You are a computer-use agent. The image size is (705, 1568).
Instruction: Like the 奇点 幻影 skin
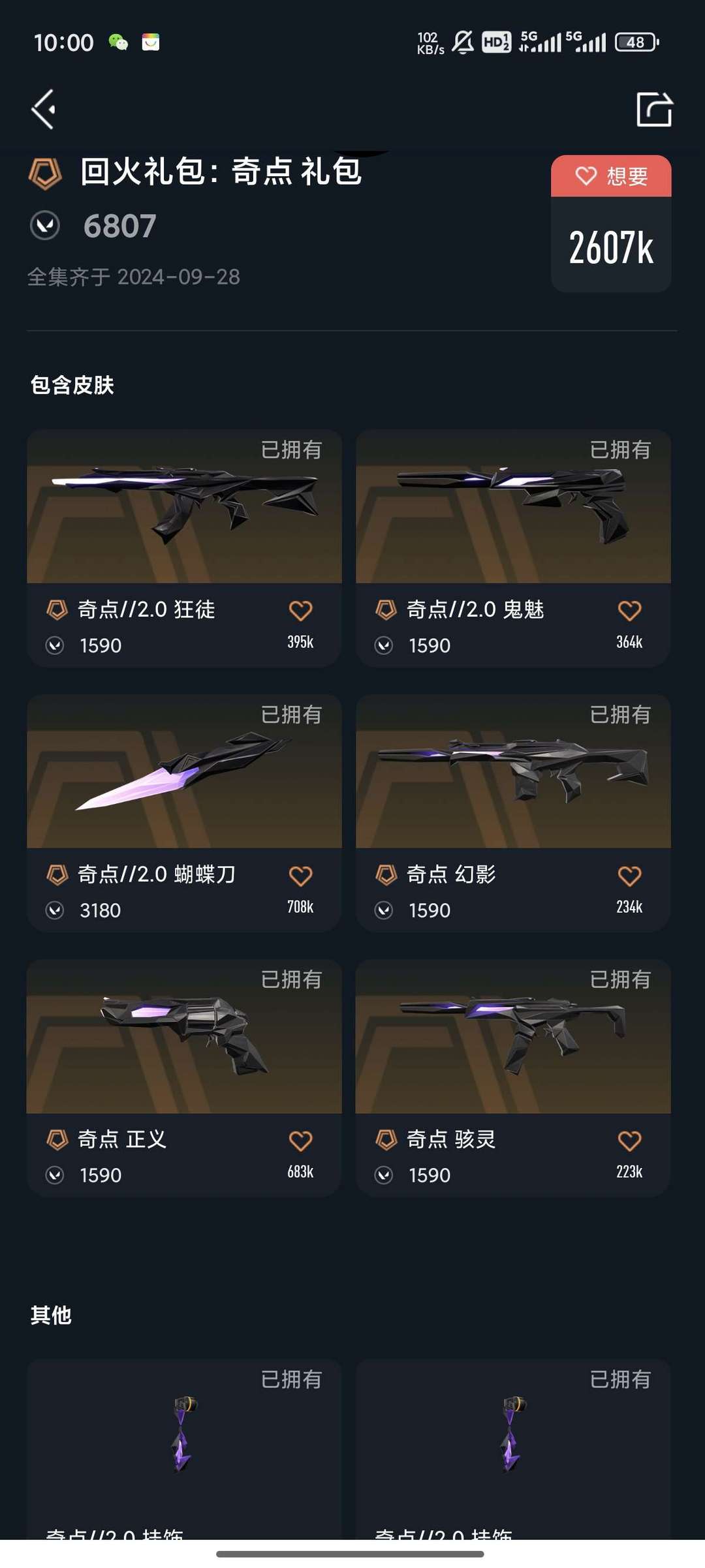tap(629, 876)
